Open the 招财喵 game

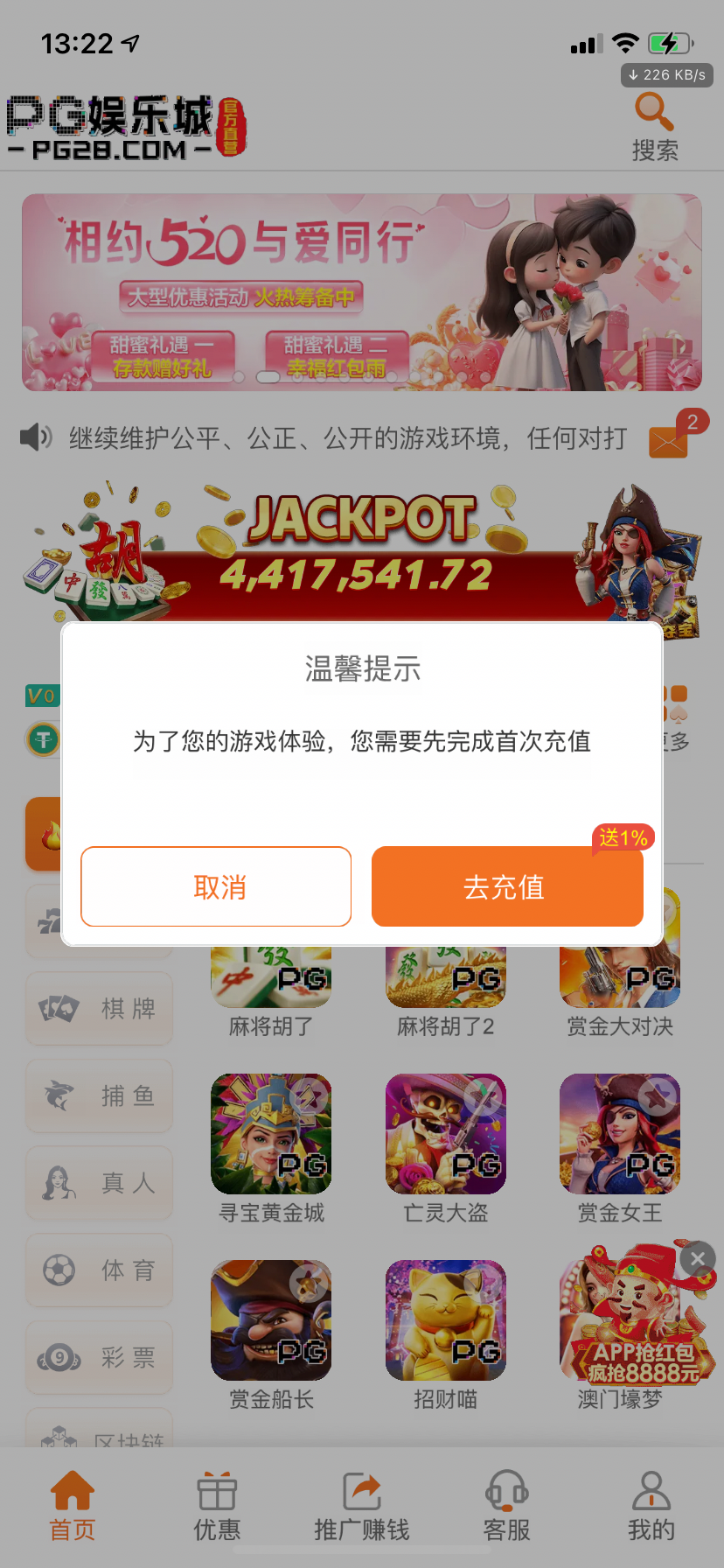point(446,1320)
